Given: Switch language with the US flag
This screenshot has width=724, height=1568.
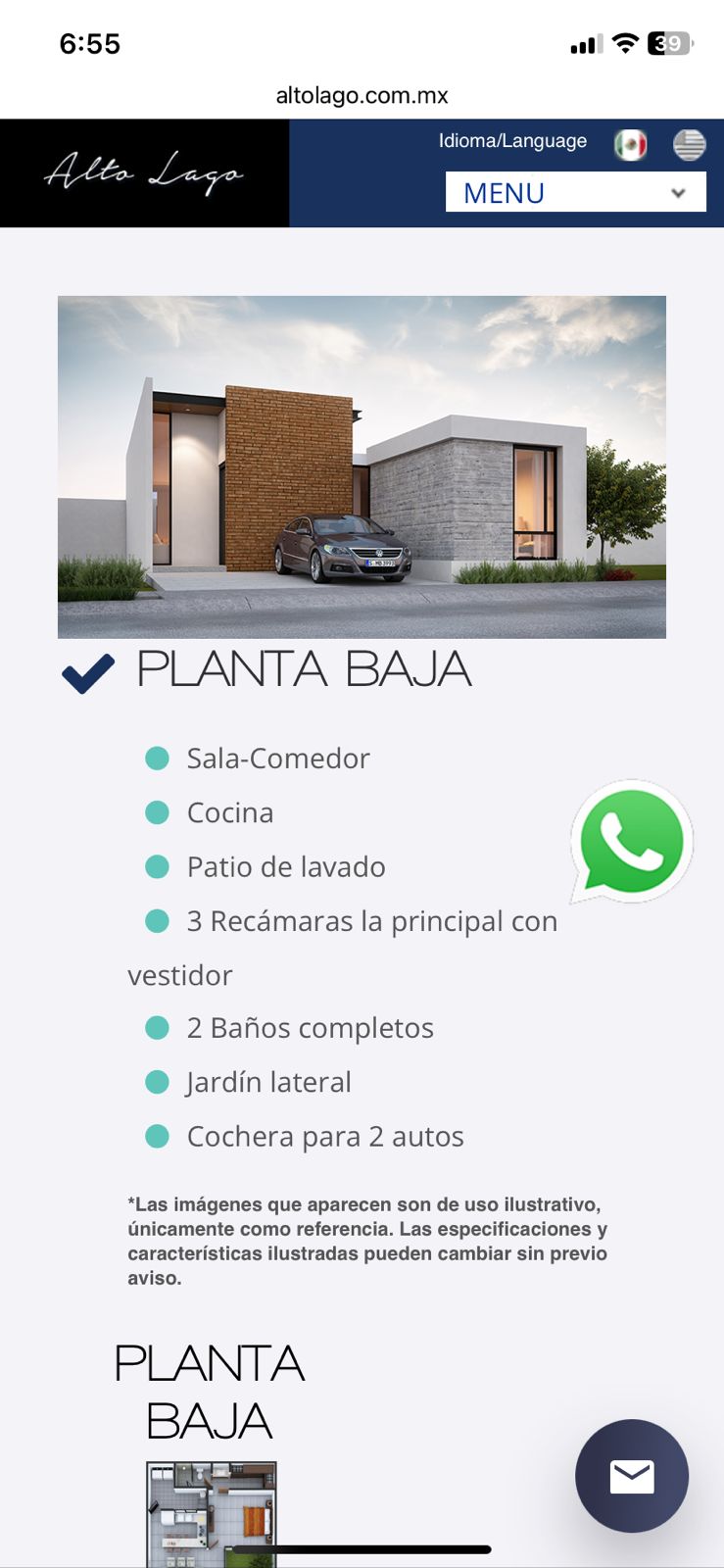Looking at the screenshot, I should pyautogui.click(x=690, y=145).
